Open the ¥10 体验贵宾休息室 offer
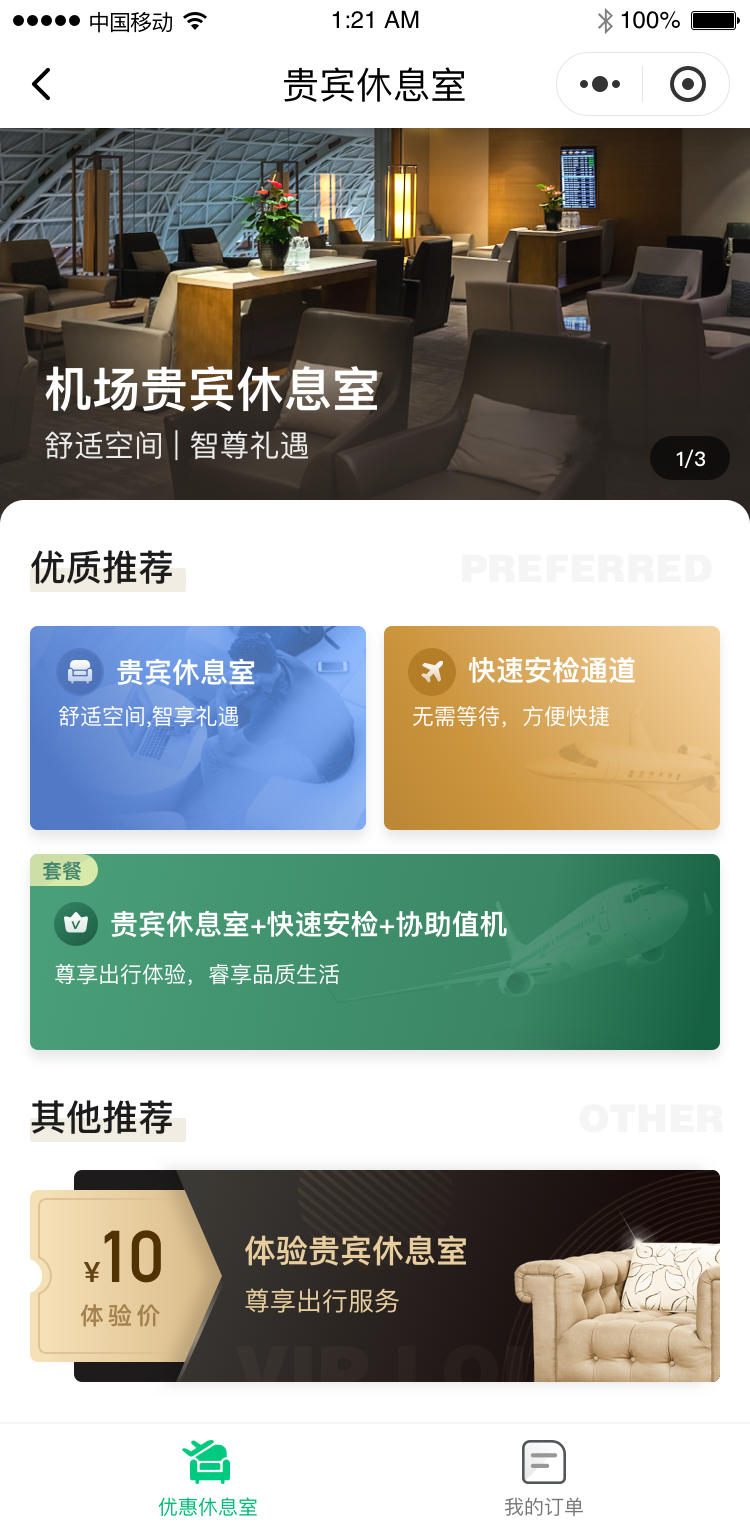 (375, 1276)
